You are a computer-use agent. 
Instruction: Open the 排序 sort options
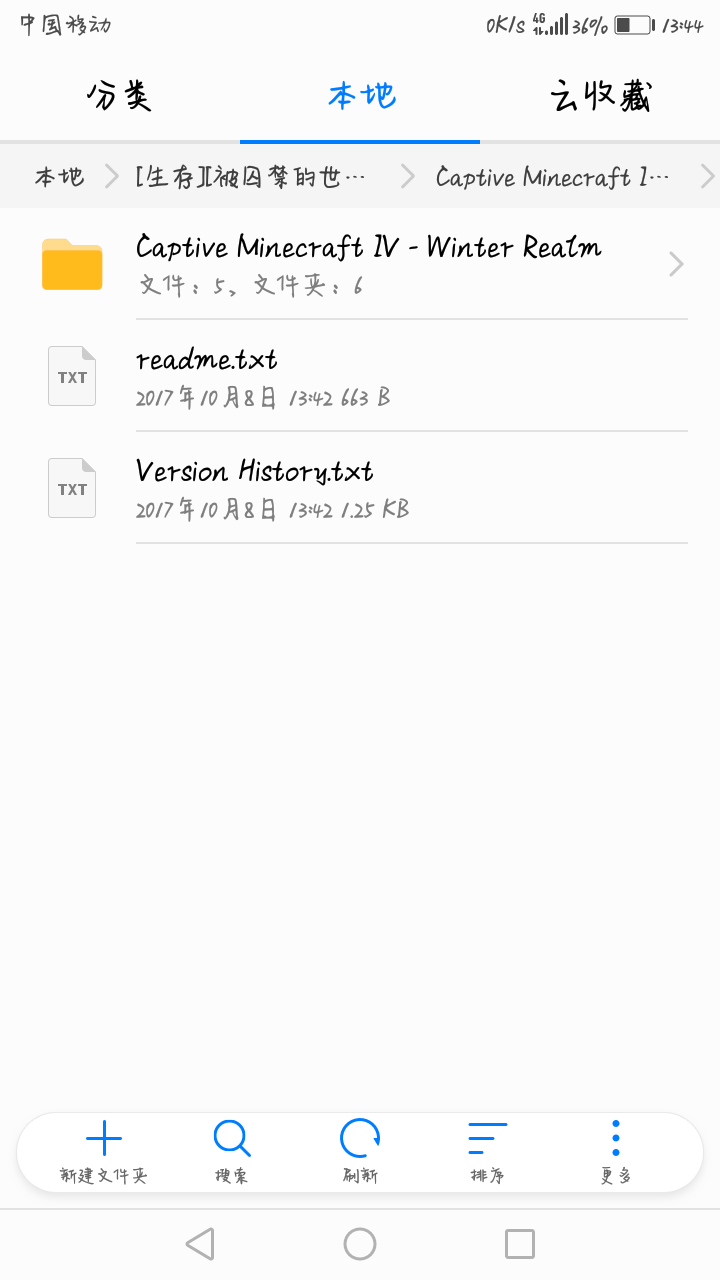[x=488, y=1152]
